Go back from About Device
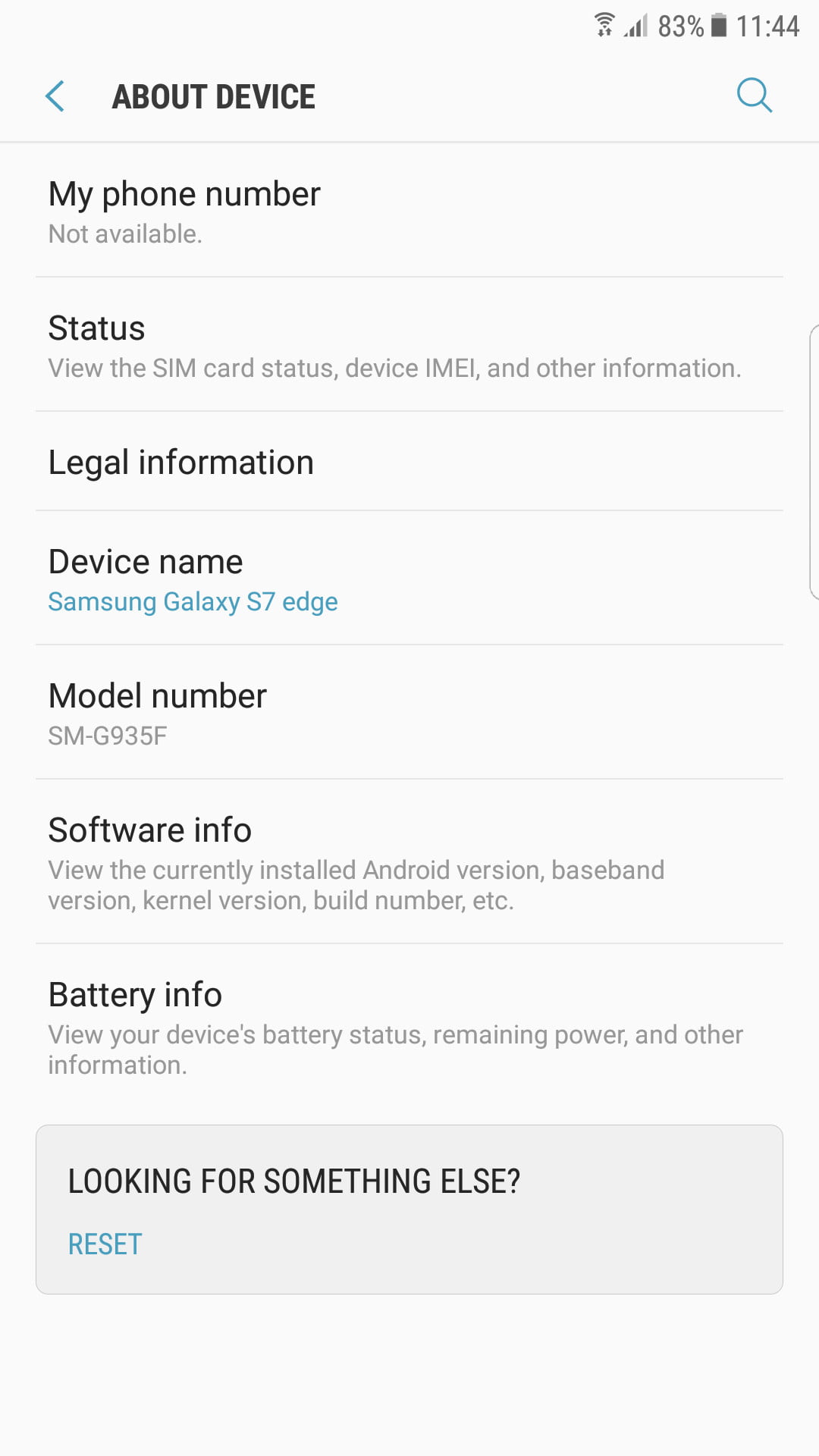The width and height of the screenshot is (819, 1456). 55,96
